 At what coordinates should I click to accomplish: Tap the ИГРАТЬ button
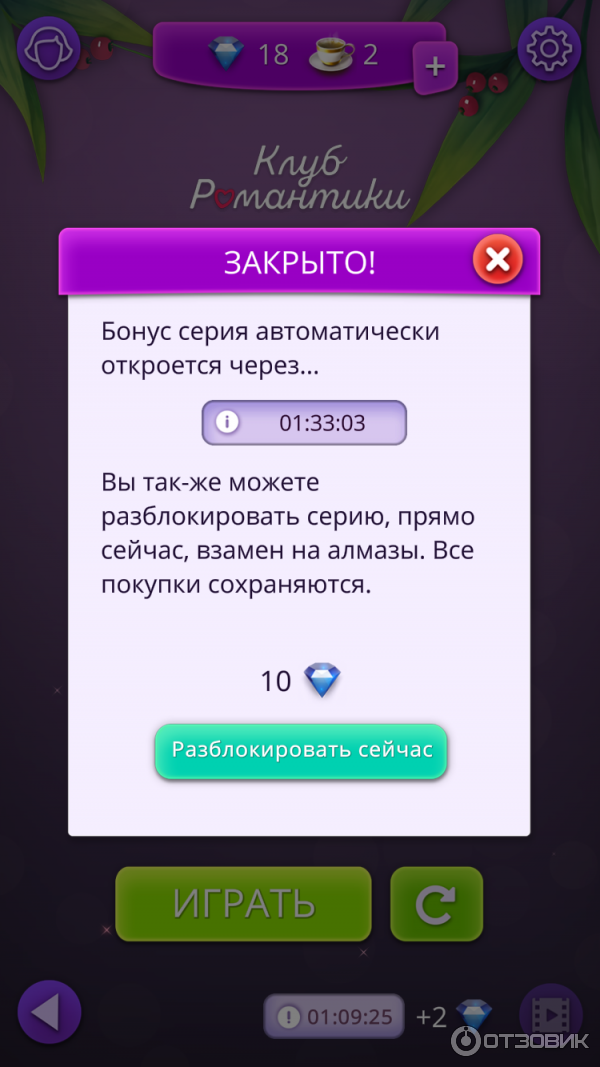pos(243,904)
